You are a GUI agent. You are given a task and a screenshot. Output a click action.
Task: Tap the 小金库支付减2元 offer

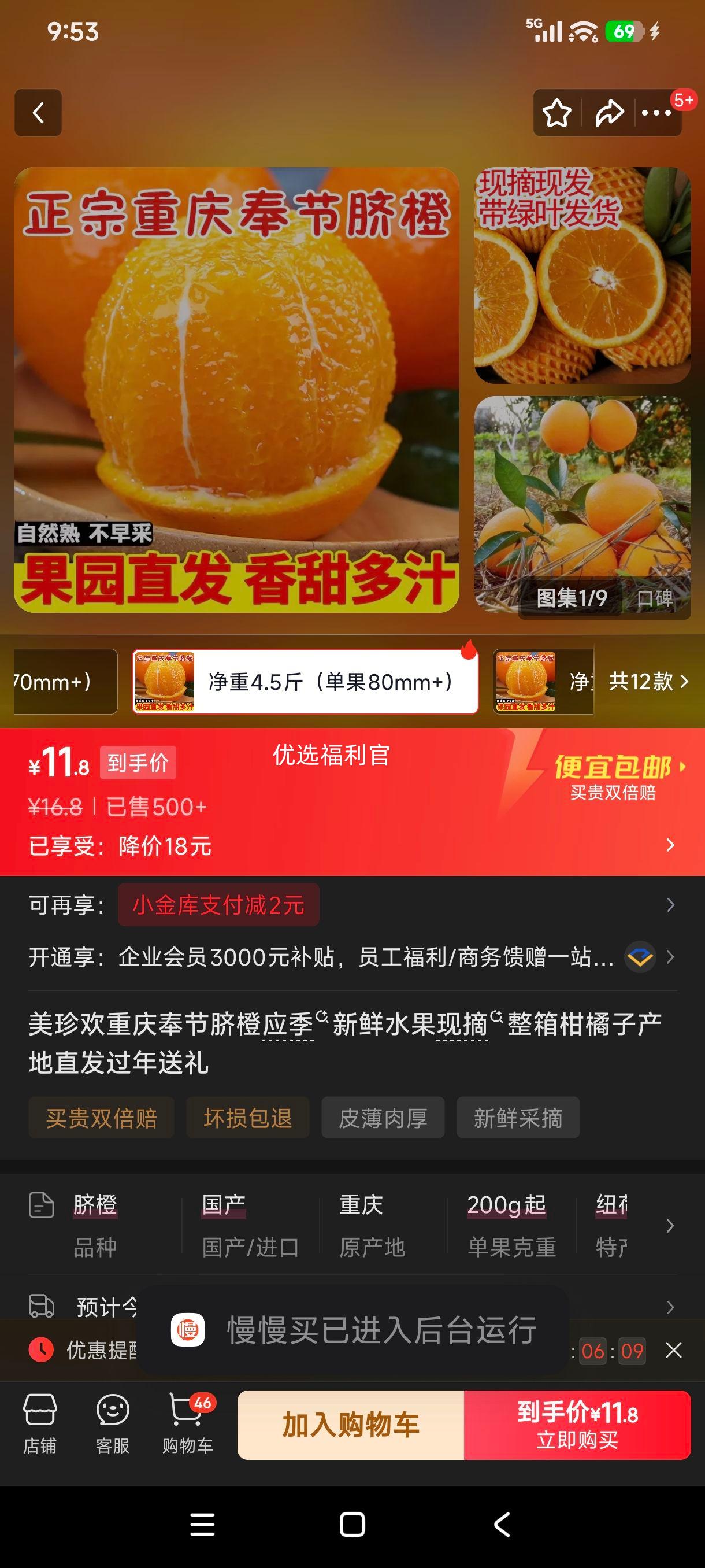click(x=218, y=904)
